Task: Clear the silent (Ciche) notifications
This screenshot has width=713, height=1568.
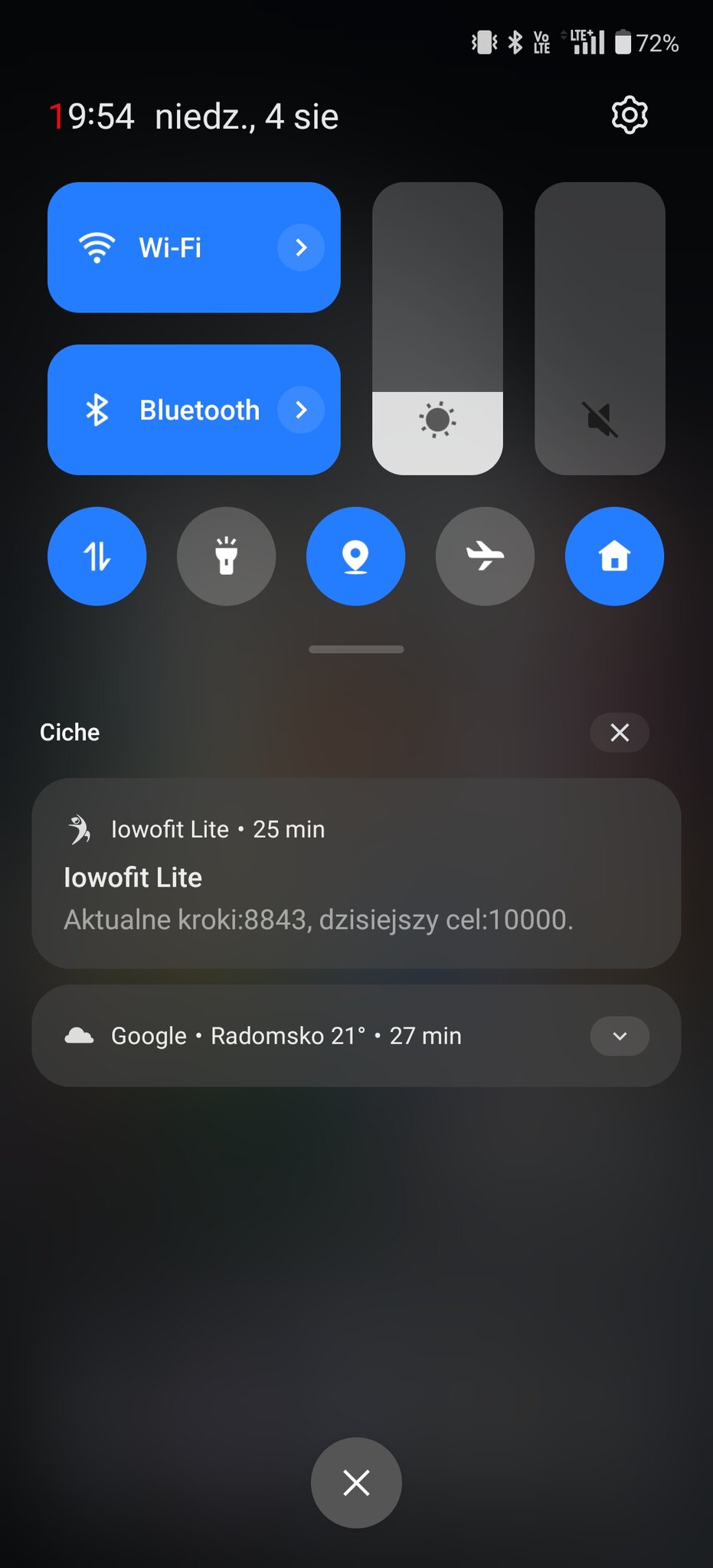Action: point(620,733)
